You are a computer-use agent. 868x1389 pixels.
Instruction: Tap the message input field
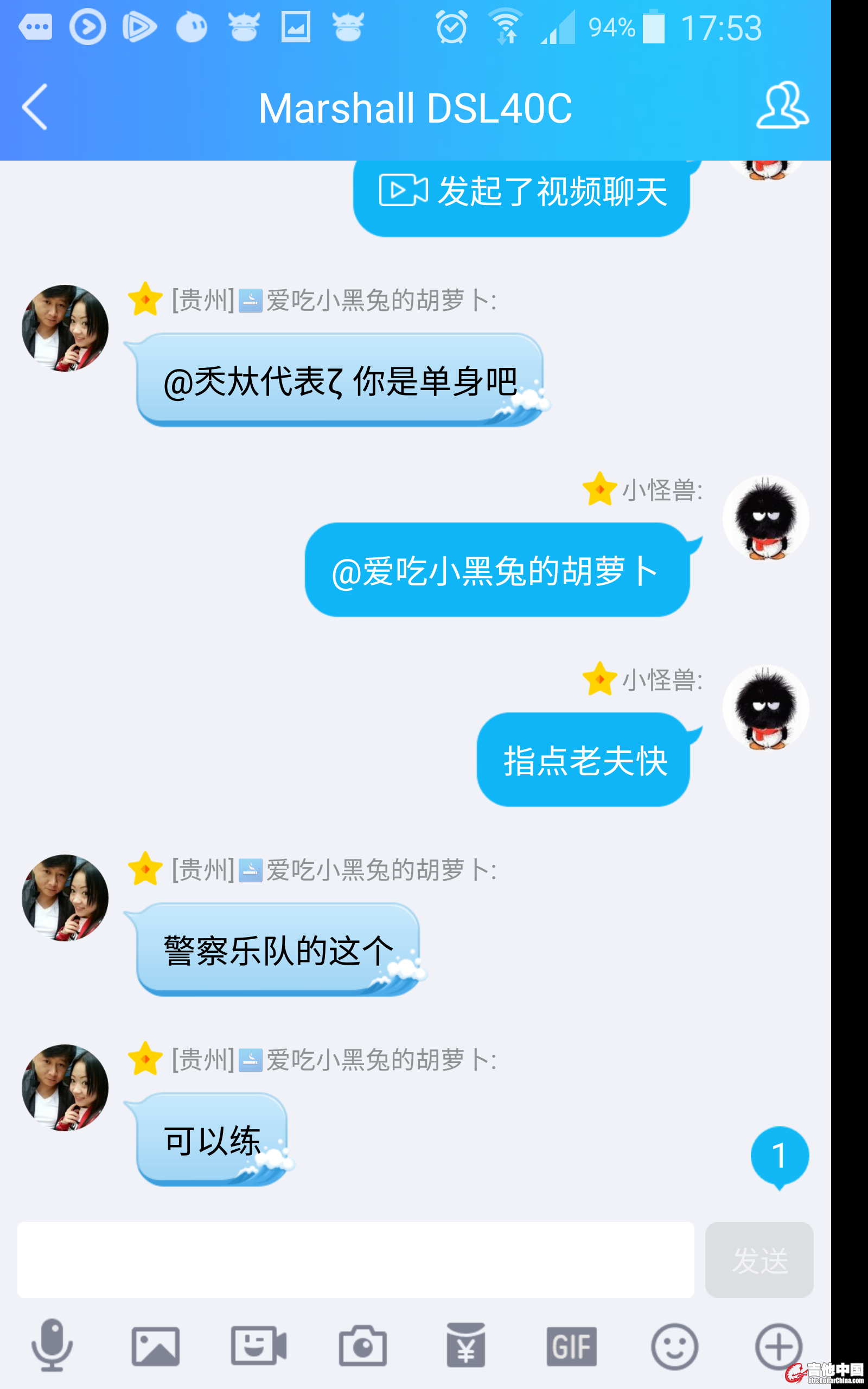[355, 1259]
